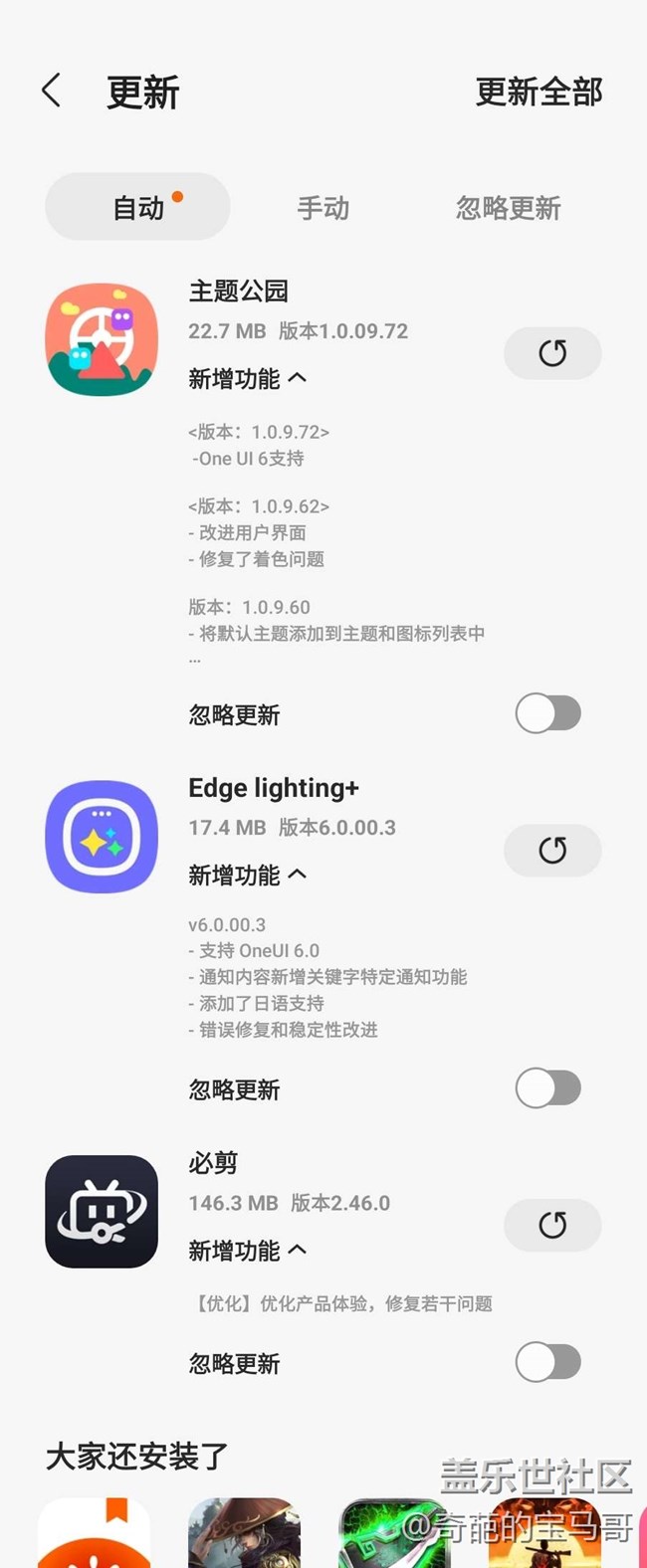Switch to the 手动 tab
Image resolution: width=647 pixels, height=1568 pixels.
click(x=323, y=208)
